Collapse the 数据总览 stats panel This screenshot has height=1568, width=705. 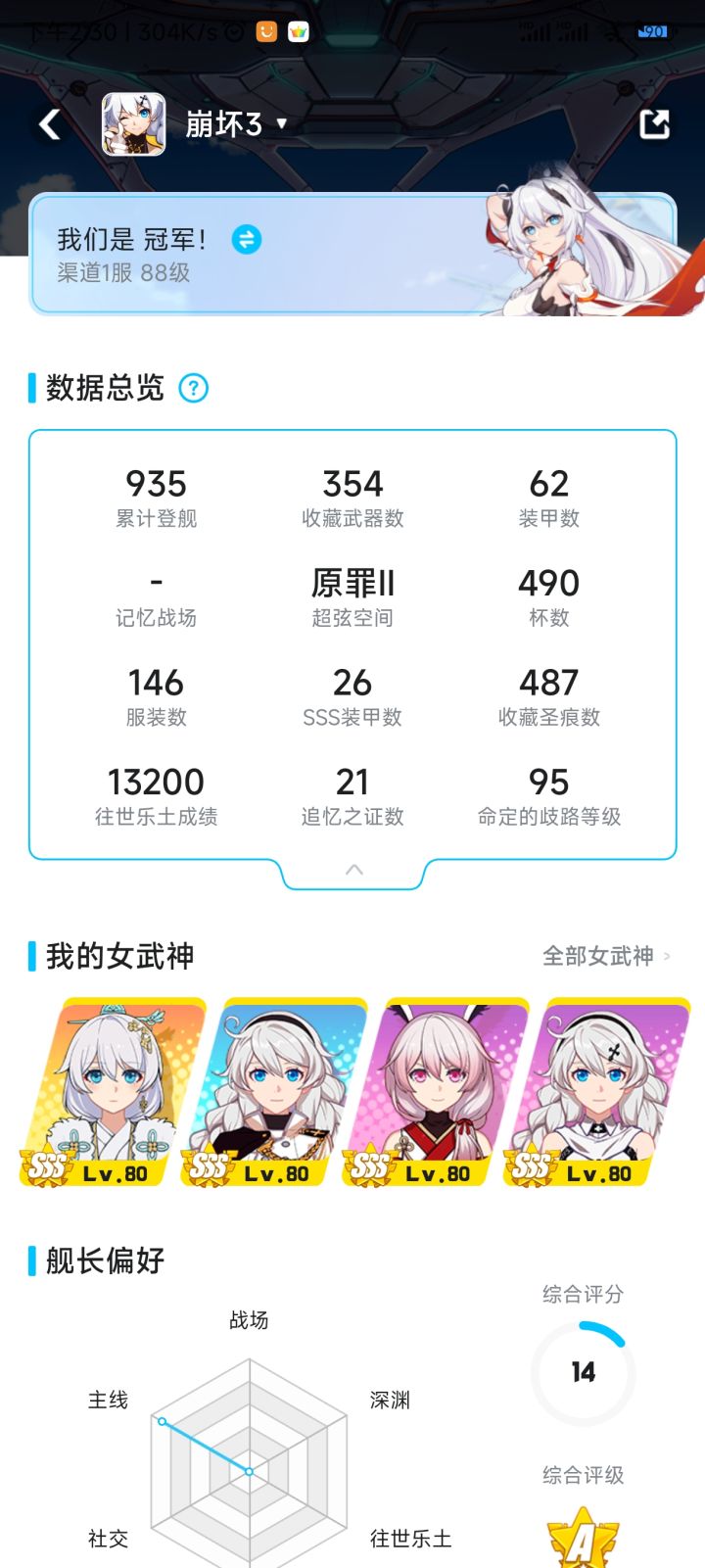pyautogui.click(x=352, y=869)
